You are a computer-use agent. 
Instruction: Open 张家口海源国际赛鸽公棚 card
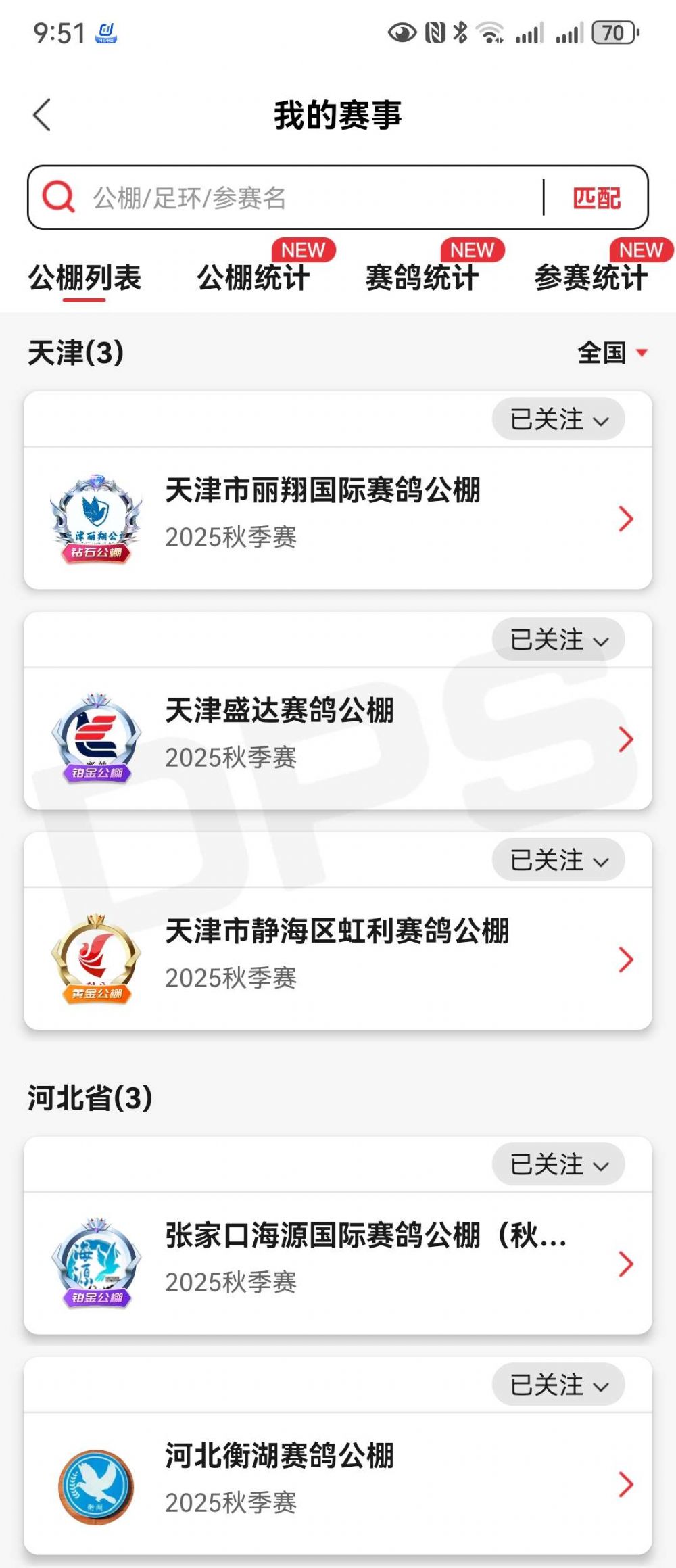coord(338,1263)
